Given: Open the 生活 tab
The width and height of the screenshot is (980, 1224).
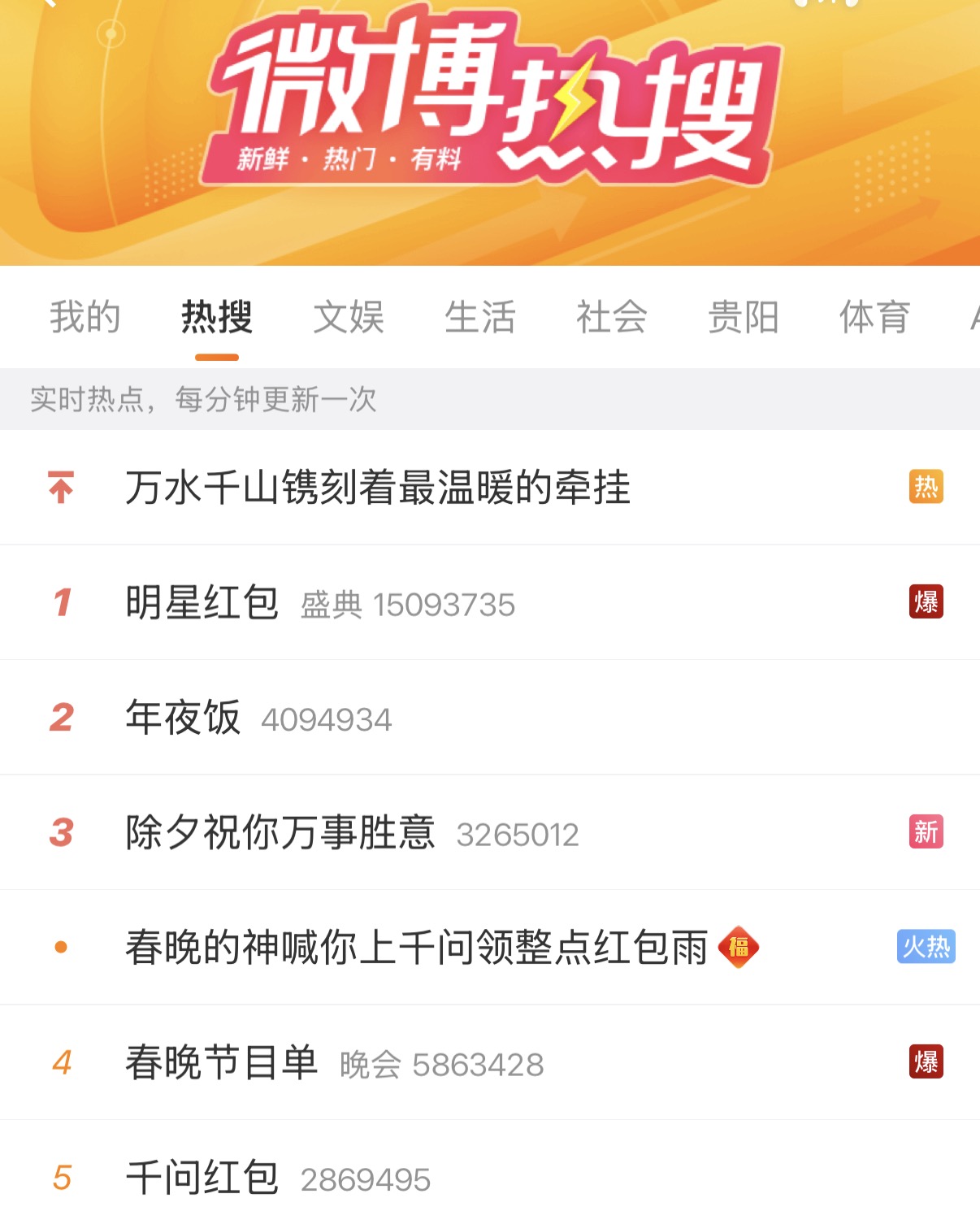Looking at the screenshot, I should [479, 317].
